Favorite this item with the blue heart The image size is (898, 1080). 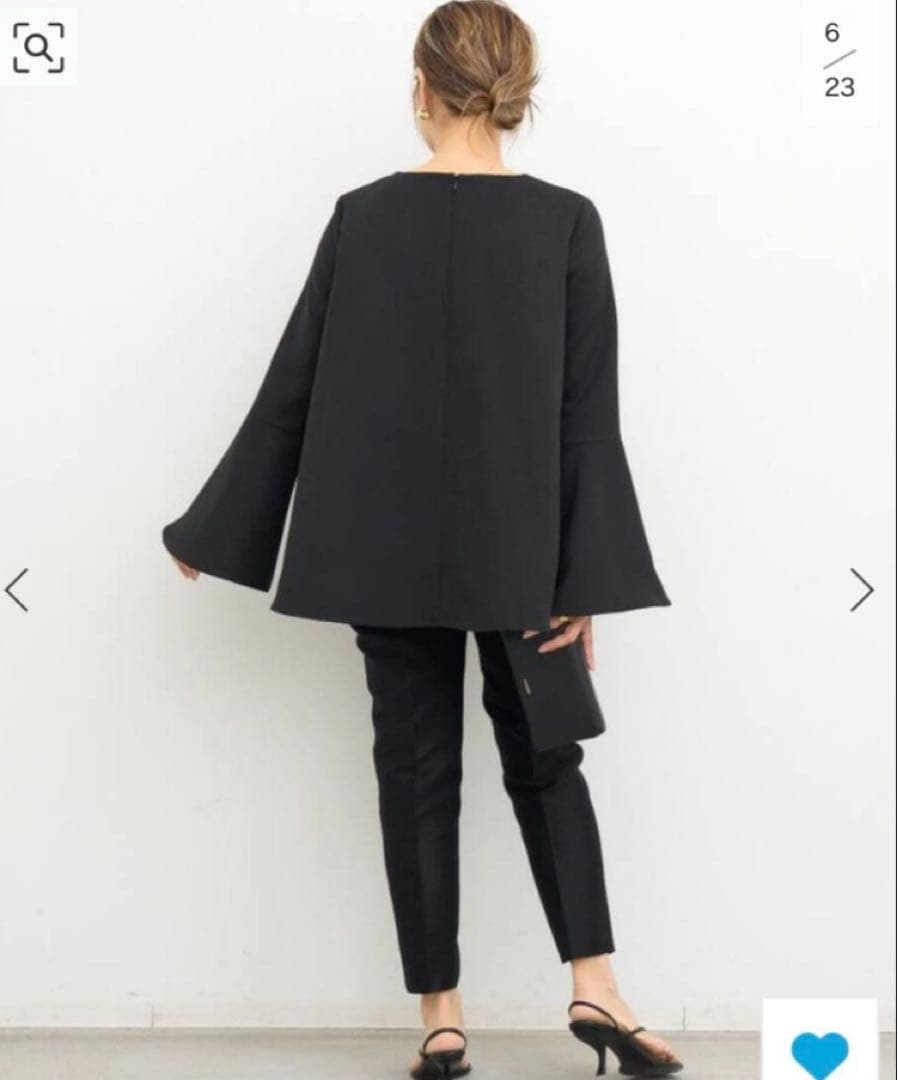click(820, 1053)
